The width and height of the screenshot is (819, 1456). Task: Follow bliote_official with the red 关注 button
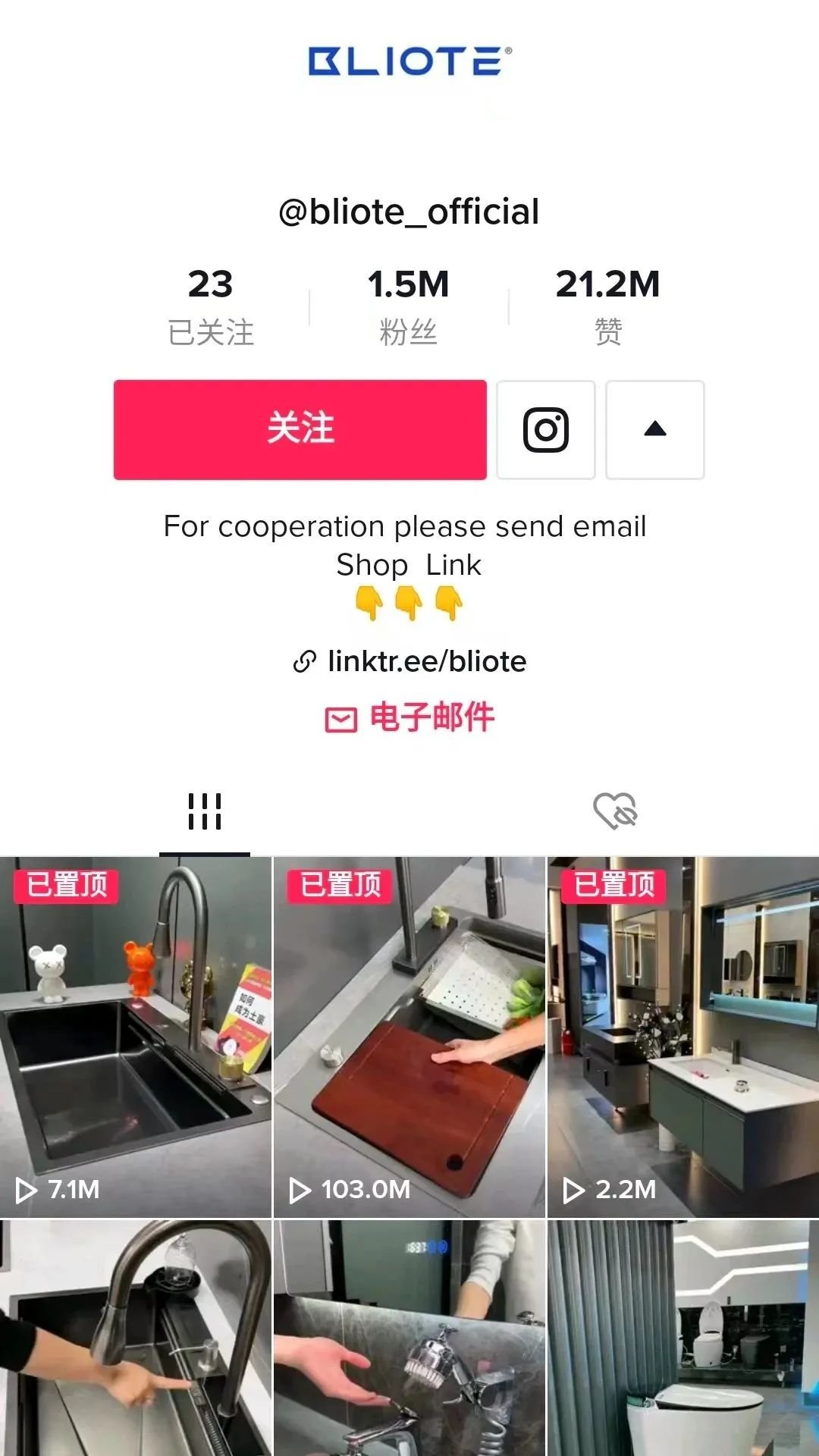click(x=300, y=429)
